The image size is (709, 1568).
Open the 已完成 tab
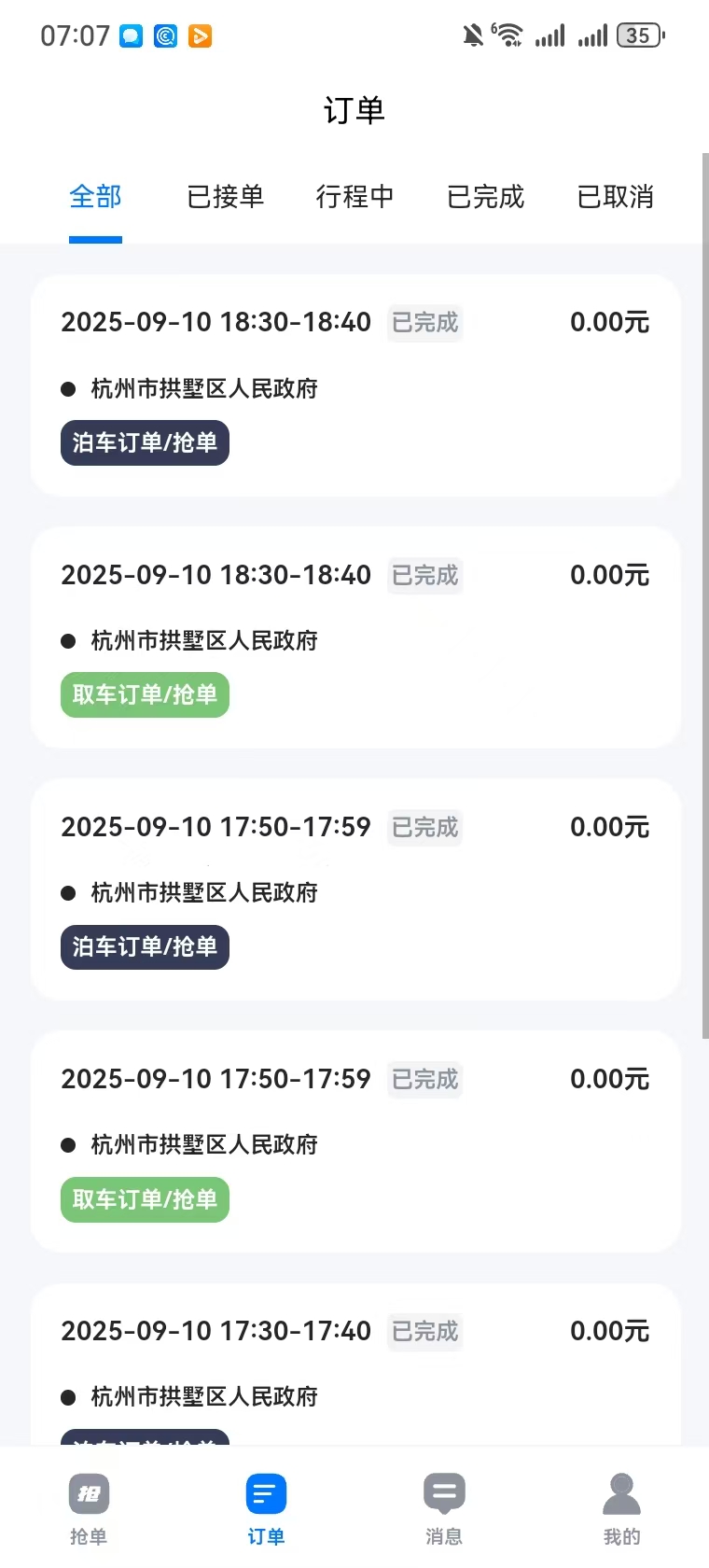[x=485, y=197]
